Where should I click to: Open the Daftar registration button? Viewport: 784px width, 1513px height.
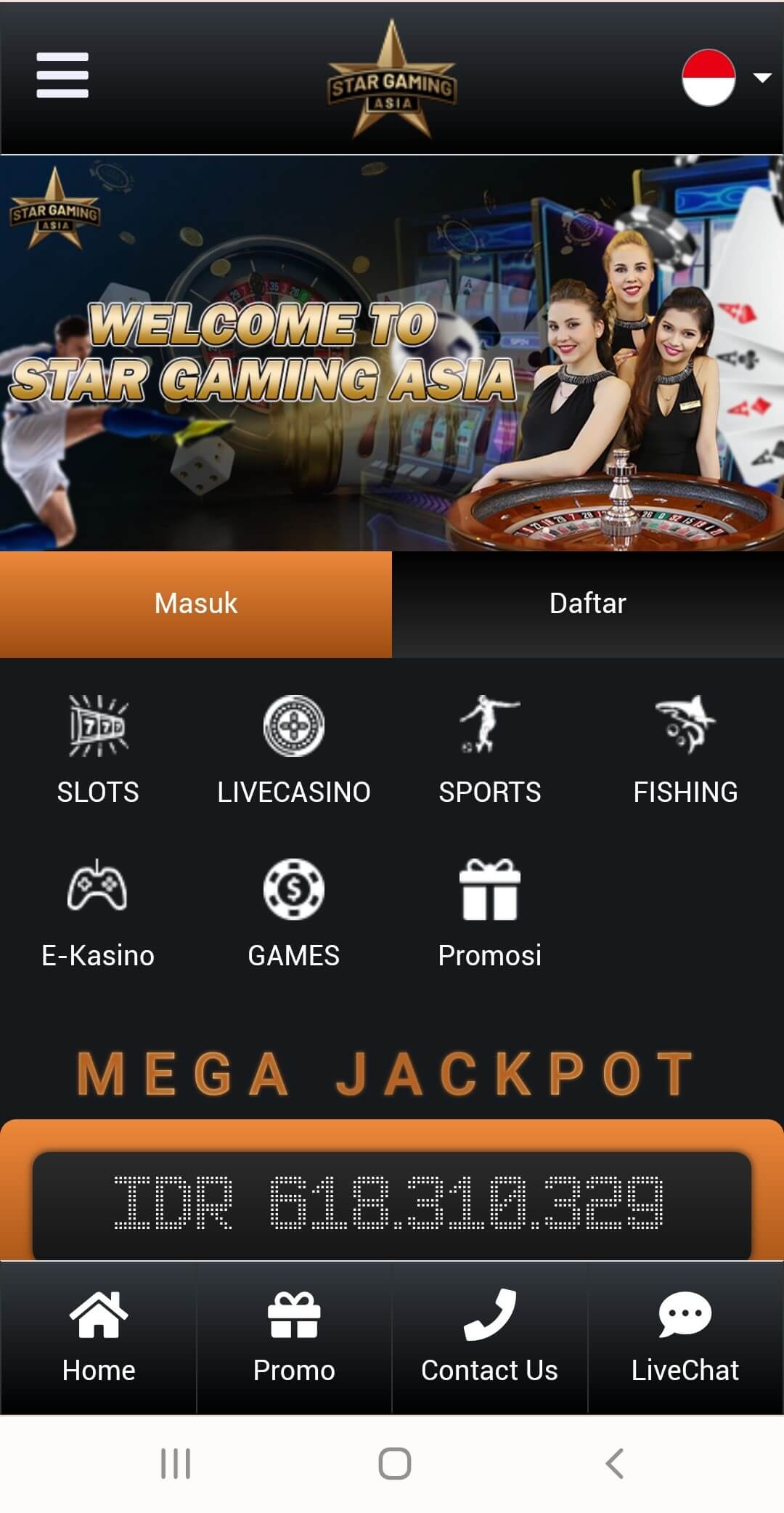(x=588, y=604)
